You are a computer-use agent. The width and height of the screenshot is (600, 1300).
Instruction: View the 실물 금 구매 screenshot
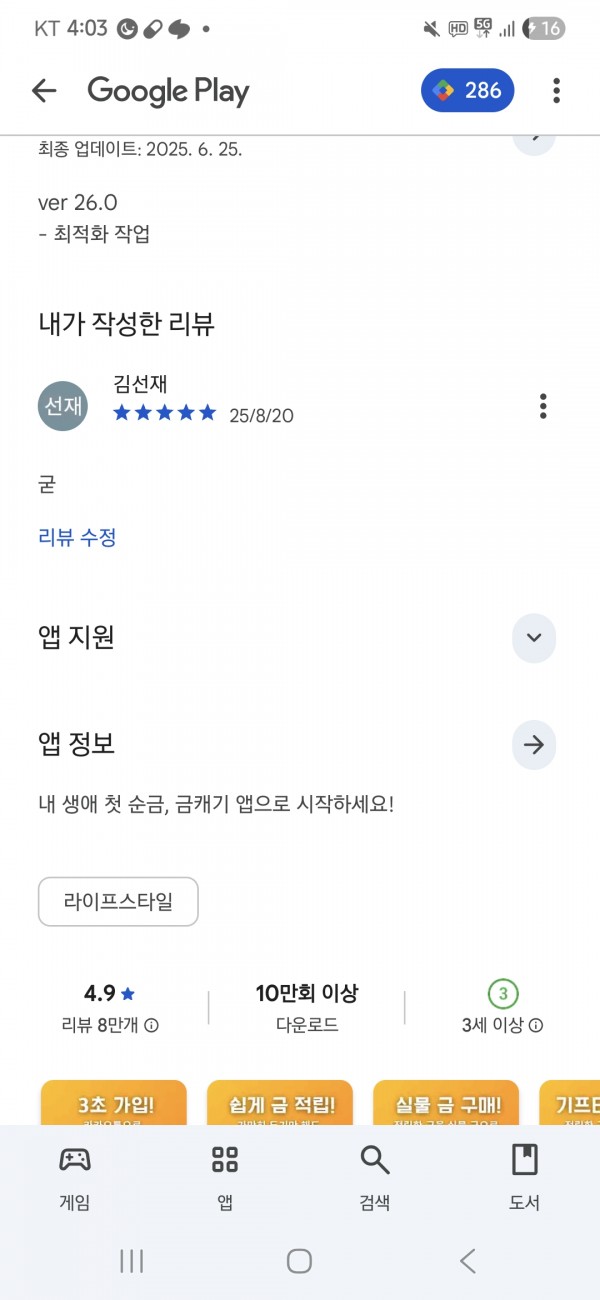coord(446,1102)
